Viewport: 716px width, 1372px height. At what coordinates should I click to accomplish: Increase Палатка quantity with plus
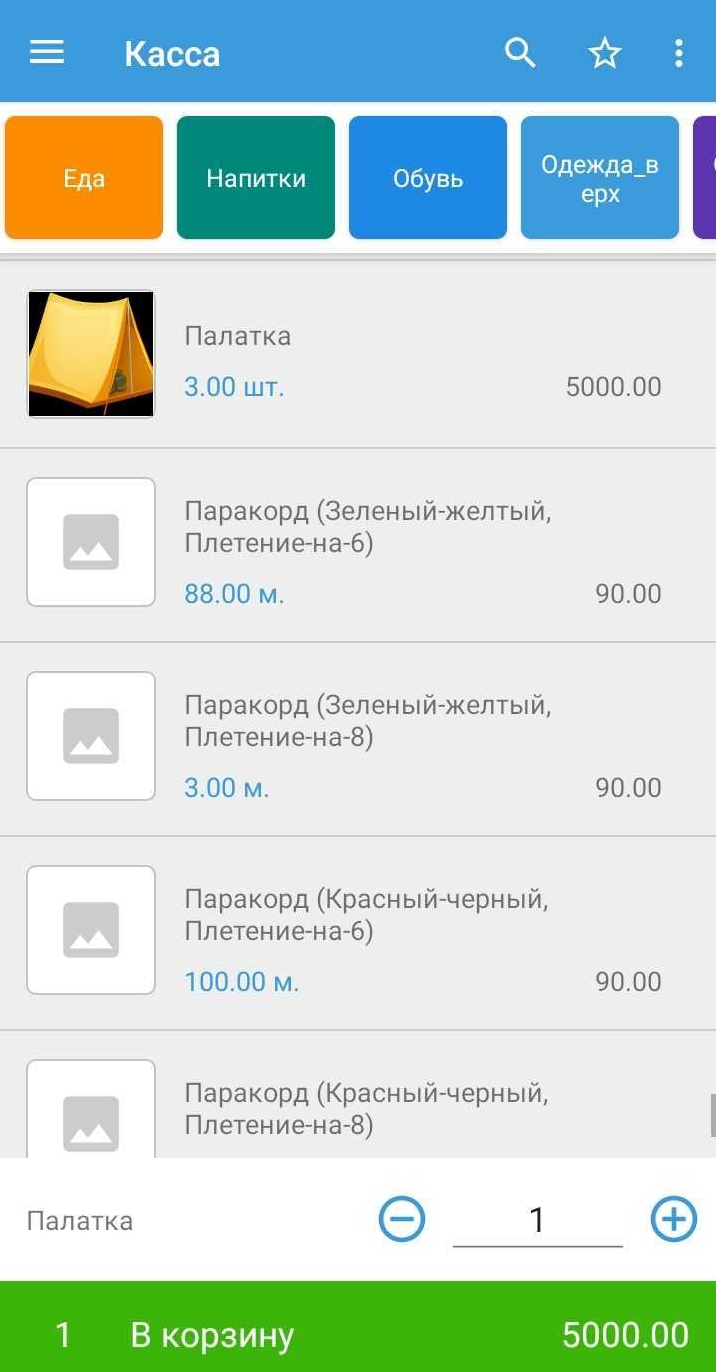tap(674, 1219)
